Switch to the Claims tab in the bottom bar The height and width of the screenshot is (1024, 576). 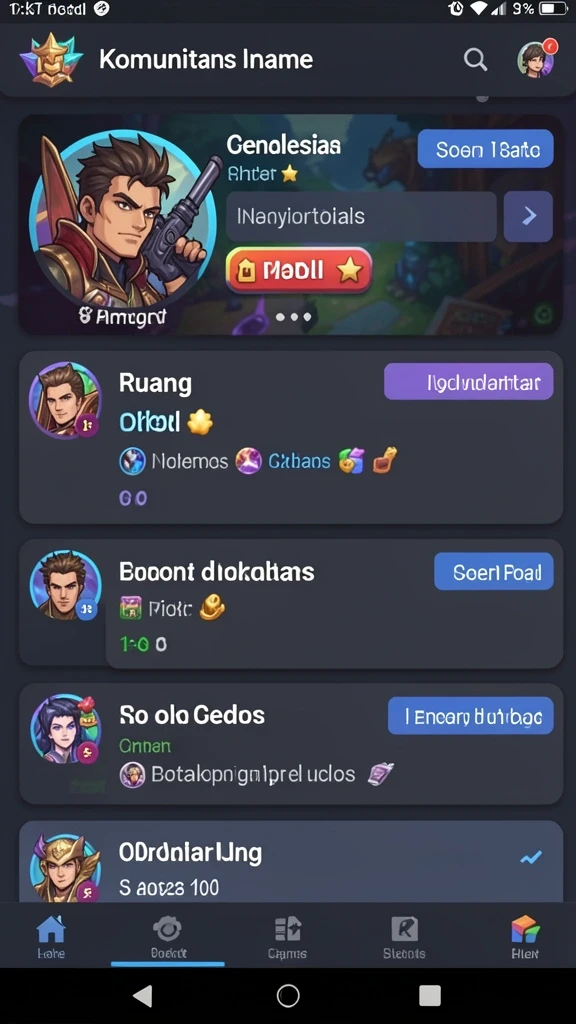[287, 937]
